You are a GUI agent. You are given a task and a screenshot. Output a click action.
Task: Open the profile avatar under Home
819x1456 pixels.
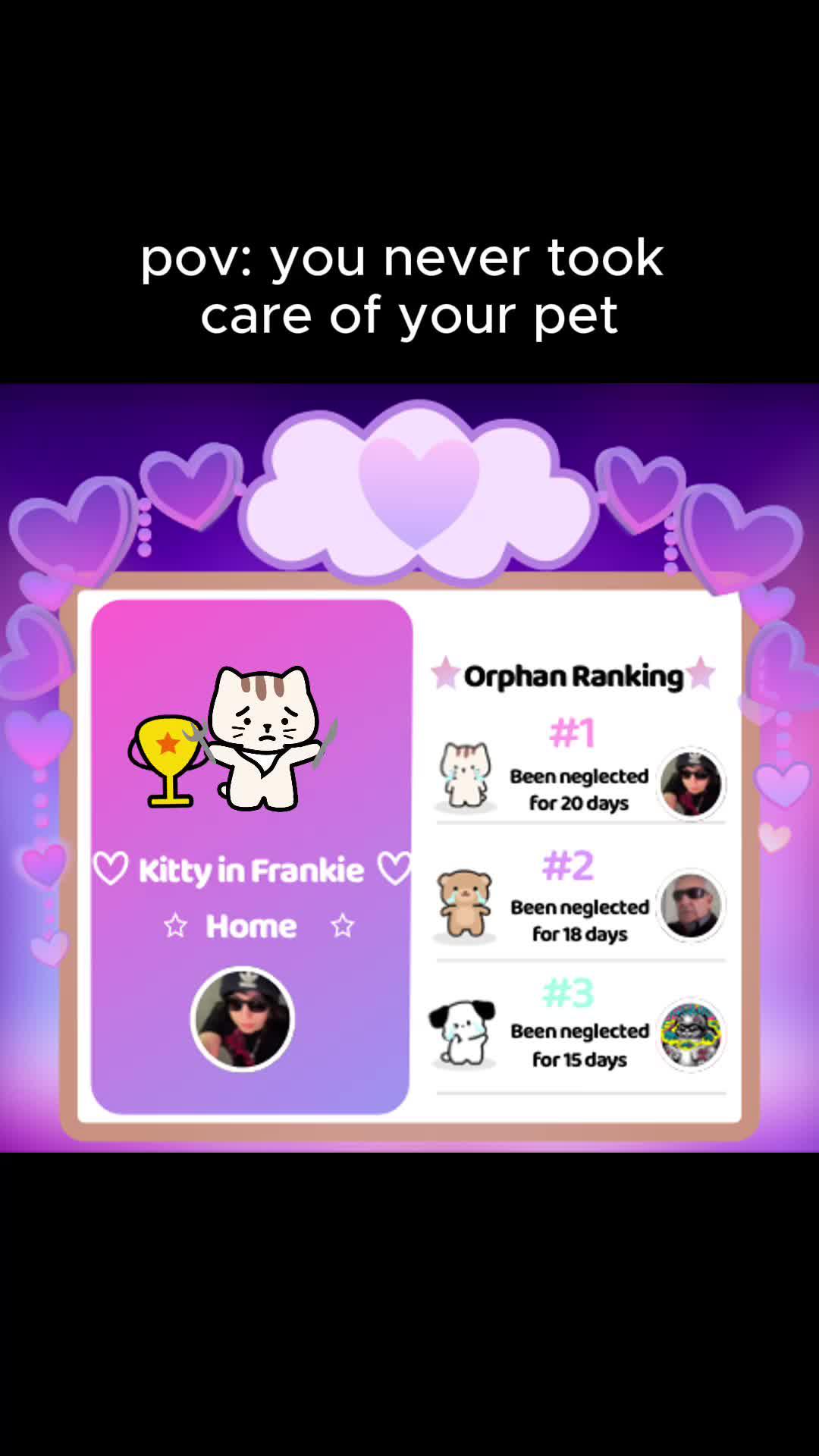(242, 1018)
